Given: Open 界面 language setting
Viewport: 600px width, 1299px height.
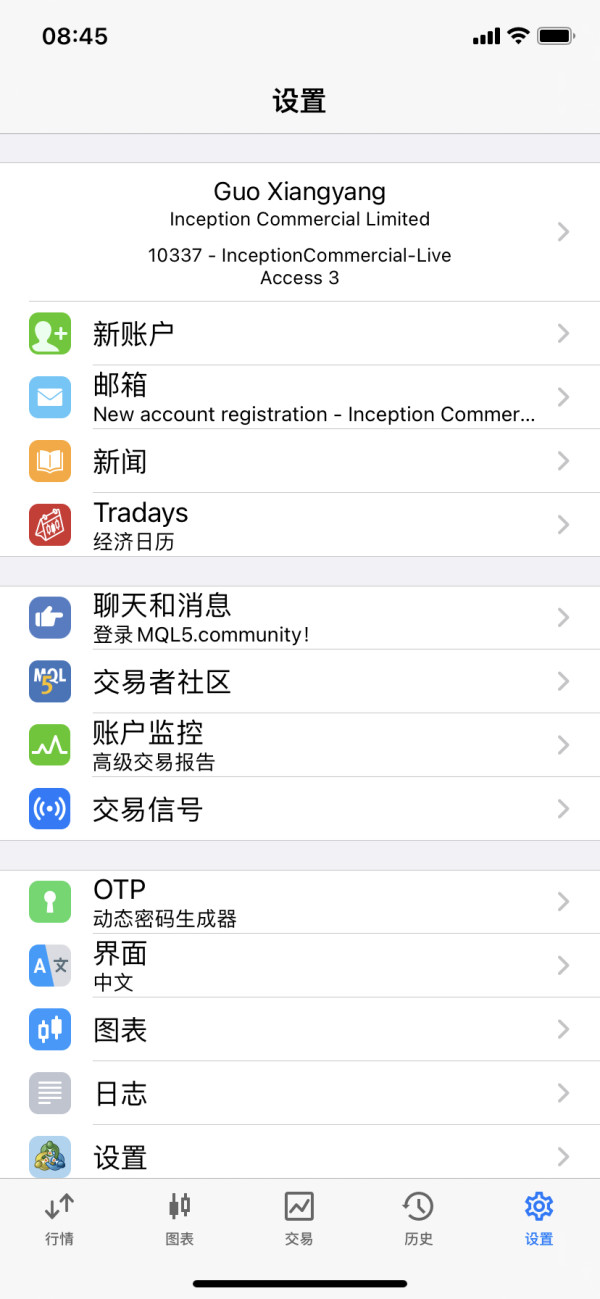Looking at the screenshot, I should point(300,966).
